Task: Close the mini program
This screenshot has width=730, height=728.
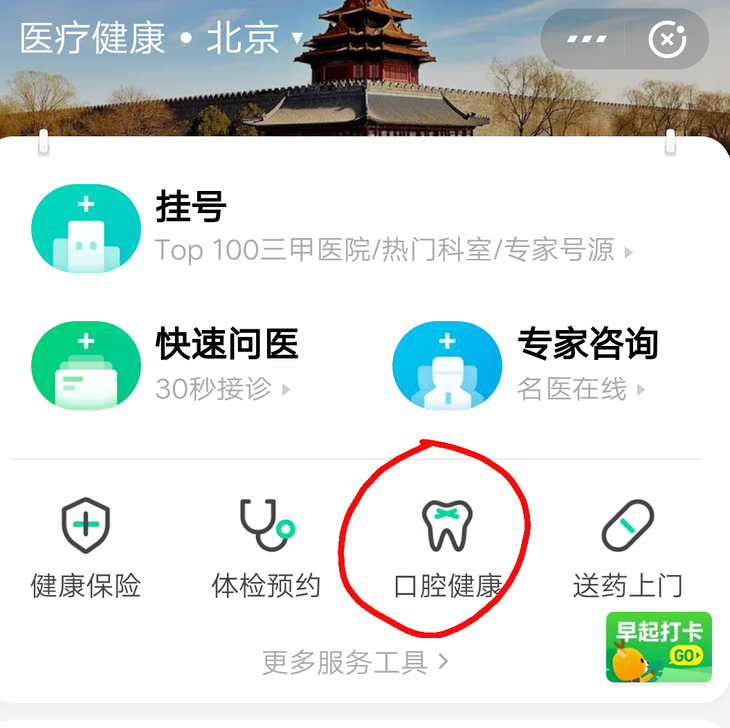Action: coord(667,40)
